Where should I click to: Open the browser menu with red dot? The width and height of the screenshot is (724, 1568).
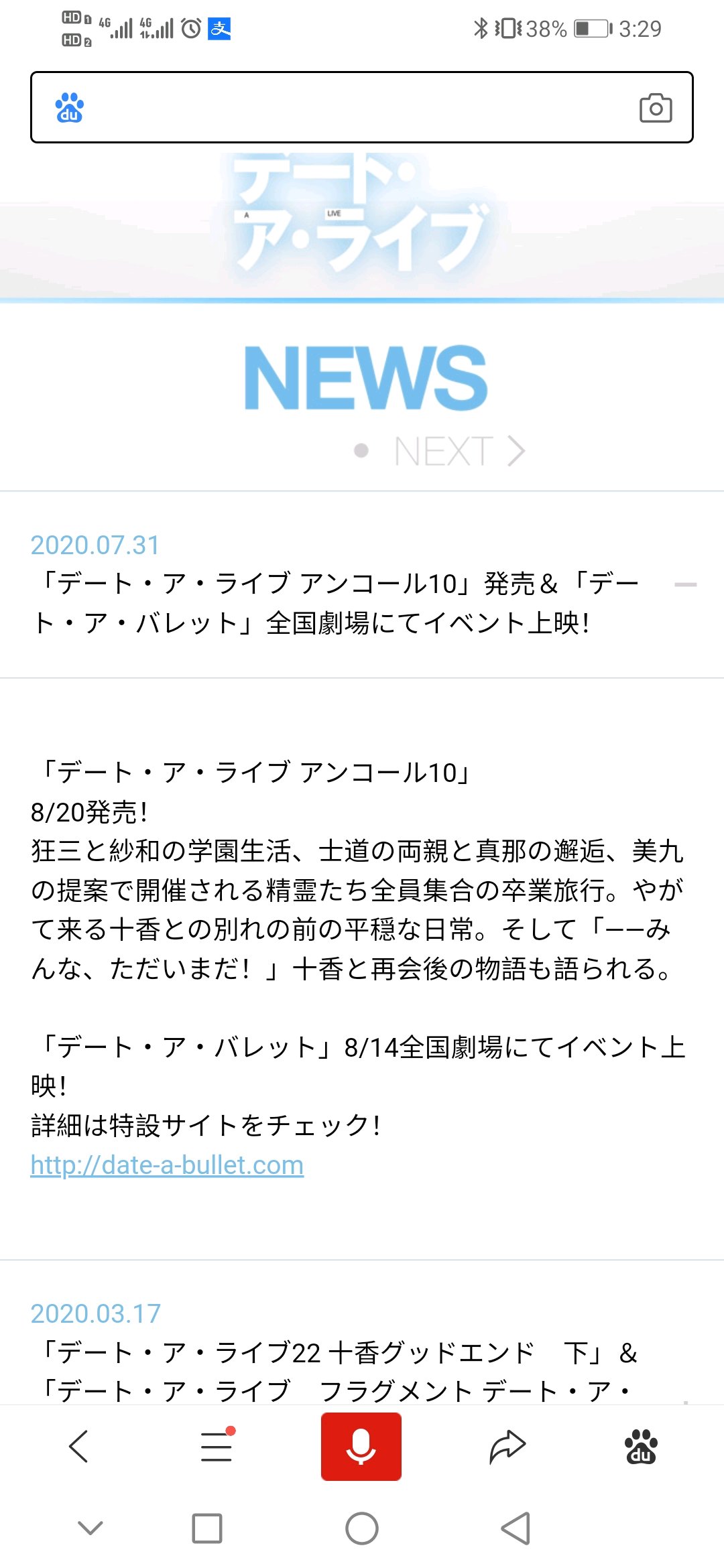217,1446
